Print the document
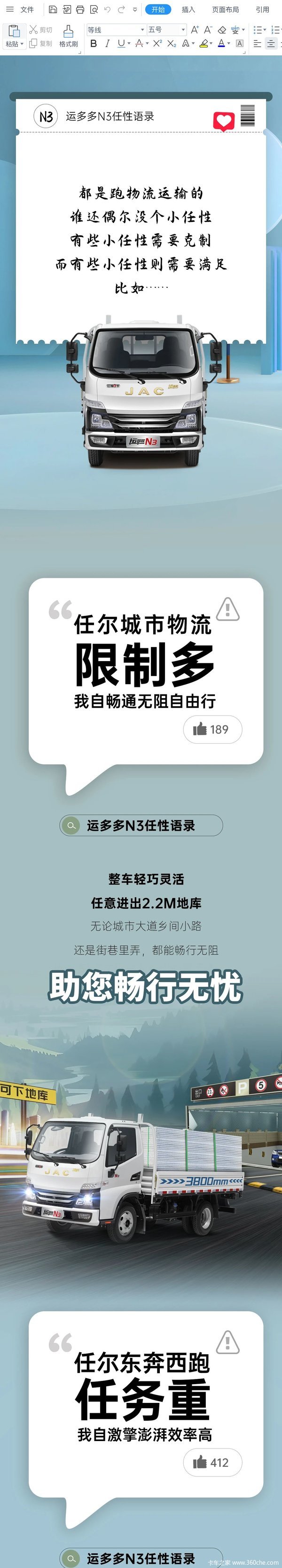Image resolution: width=282 pixels, height=1568 pixels. pos(80,10)
